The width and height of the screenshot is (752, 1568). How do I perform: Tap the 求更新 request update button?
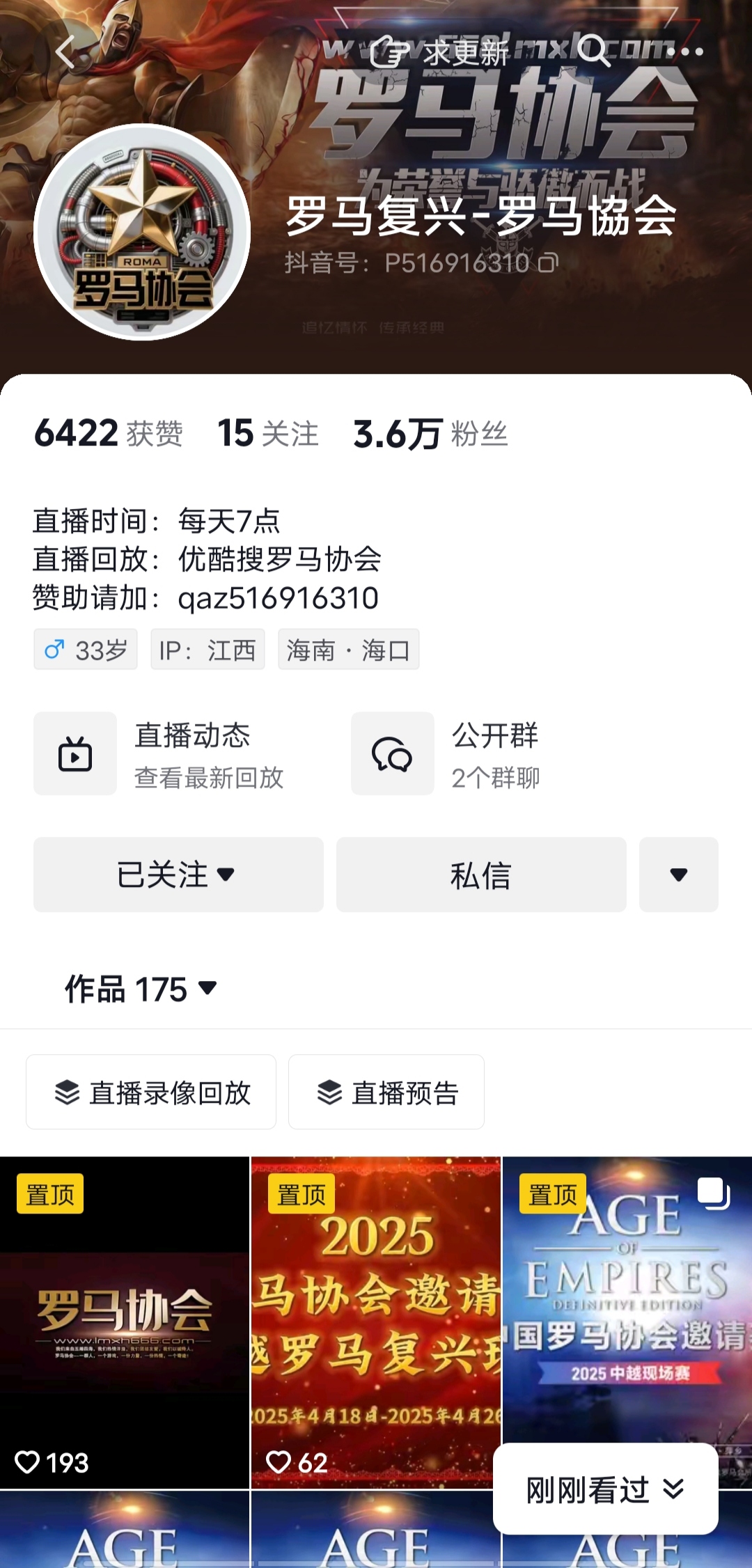(x=440, y=52)
